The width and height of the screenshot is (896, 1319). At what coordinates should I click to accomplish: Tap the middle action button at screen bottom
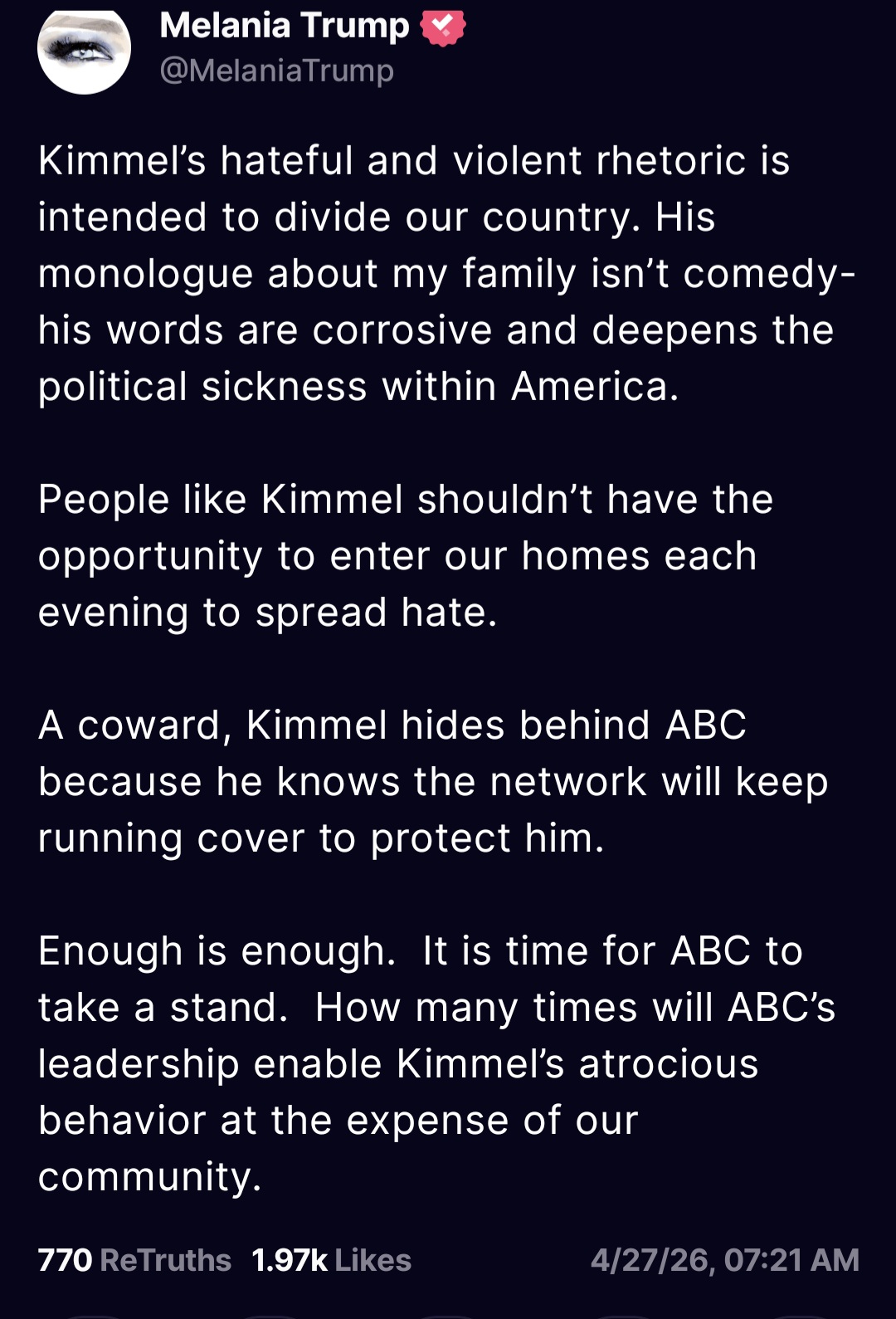click(x=444, y=1316)
